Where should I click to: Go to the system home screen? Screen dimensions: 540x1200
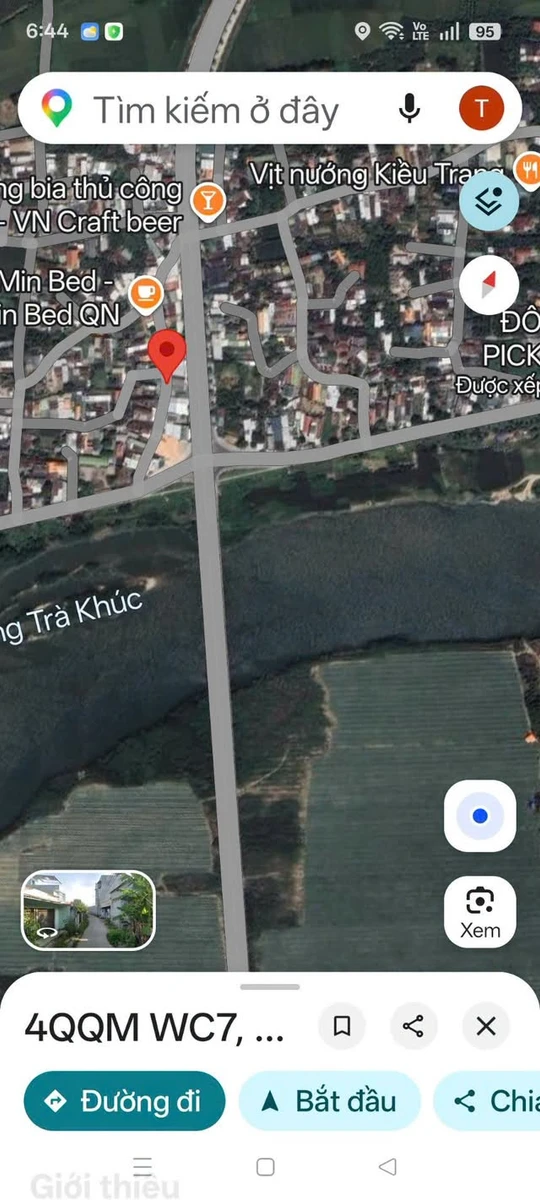click(266, 1167)
